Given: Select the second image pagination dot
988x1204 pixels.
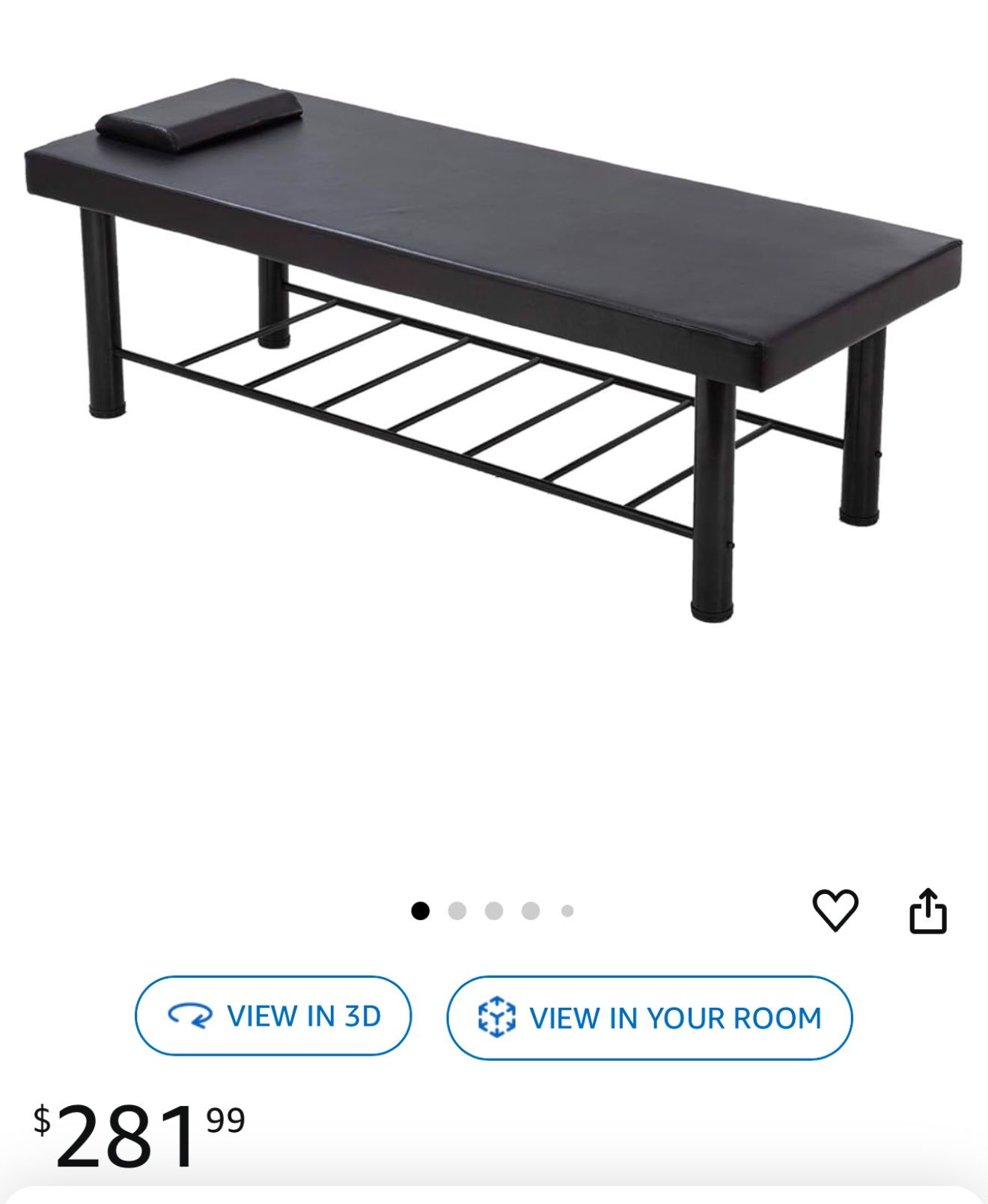Looking at the screenshot, I should [458, 910].
